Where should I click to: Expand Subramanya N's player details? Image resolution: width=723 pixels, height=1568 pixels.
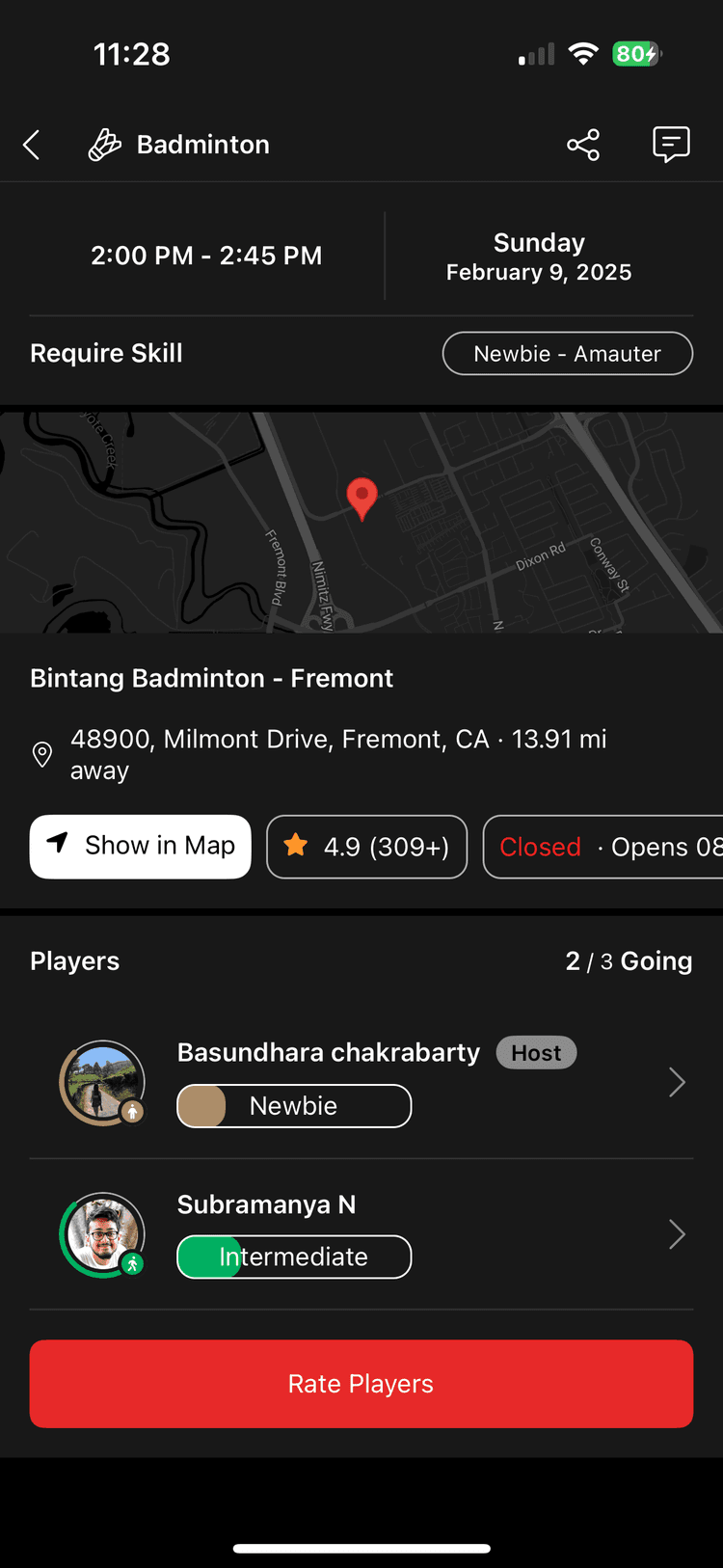click(676, 1234)
